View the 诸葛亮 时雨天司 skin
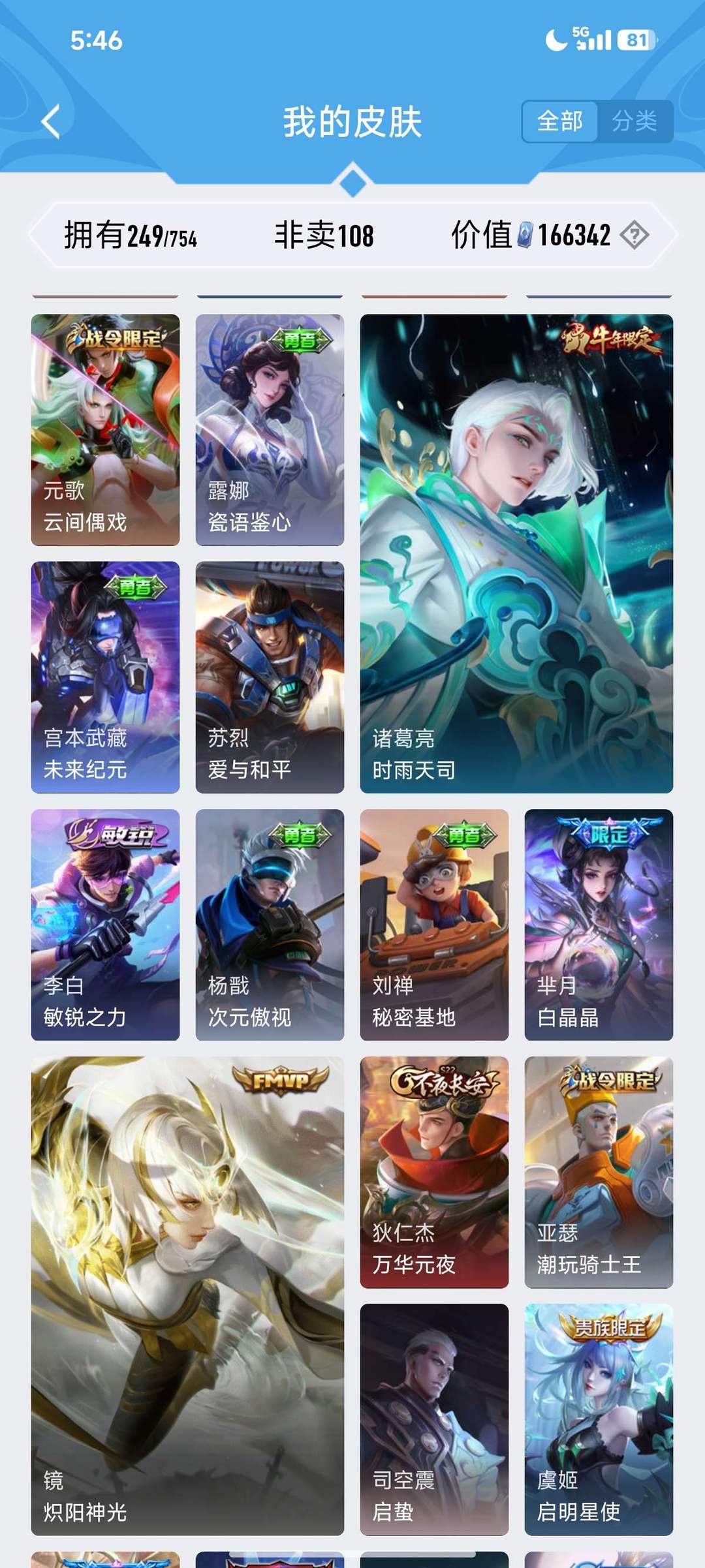 [x=516, y=553]
